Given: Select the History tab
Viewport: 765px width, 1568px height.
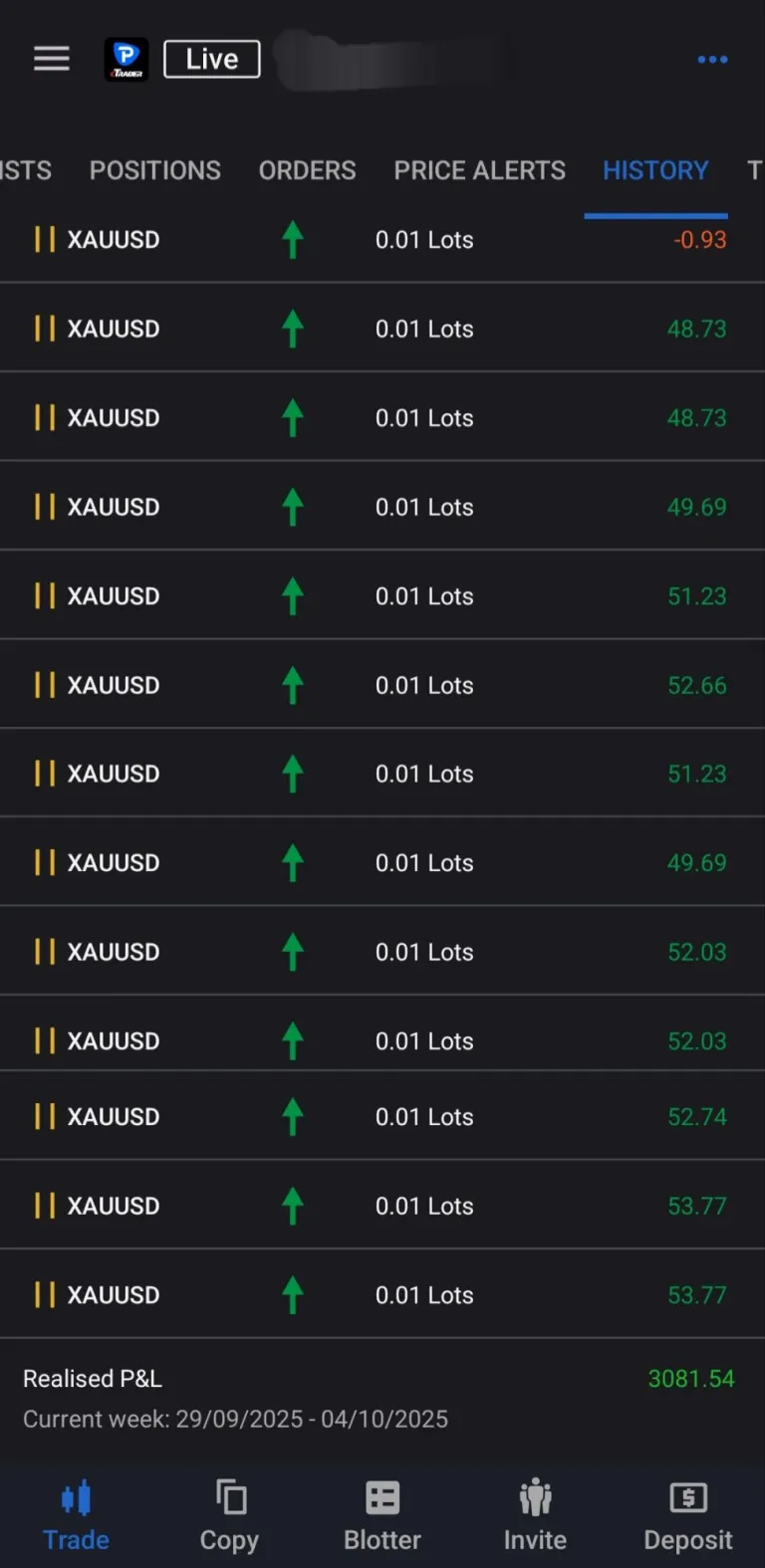Looking at the screenshot, I should [x=655, y=170].
